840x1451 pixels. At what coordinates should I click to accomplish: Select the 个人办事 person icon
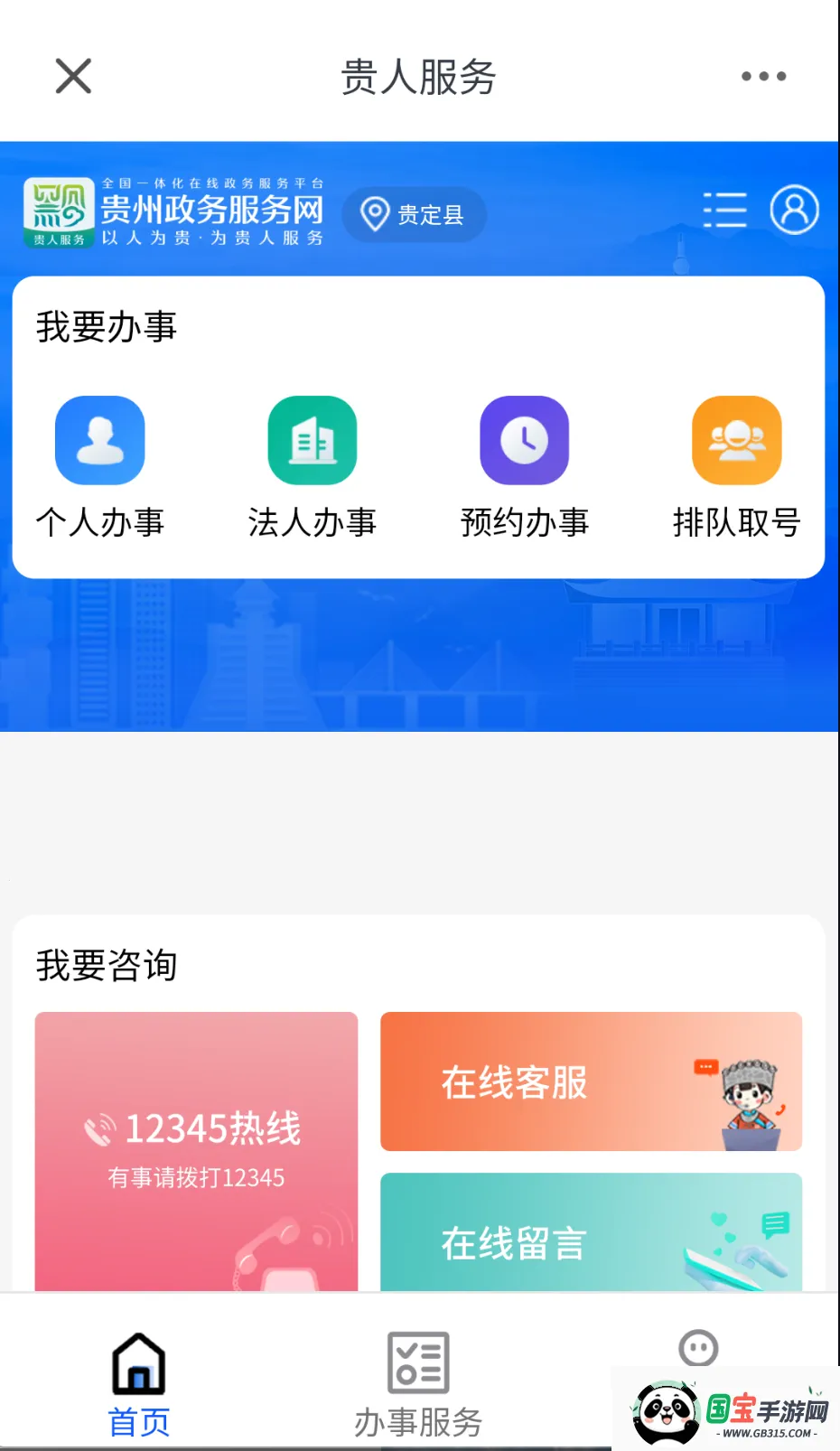99,440
